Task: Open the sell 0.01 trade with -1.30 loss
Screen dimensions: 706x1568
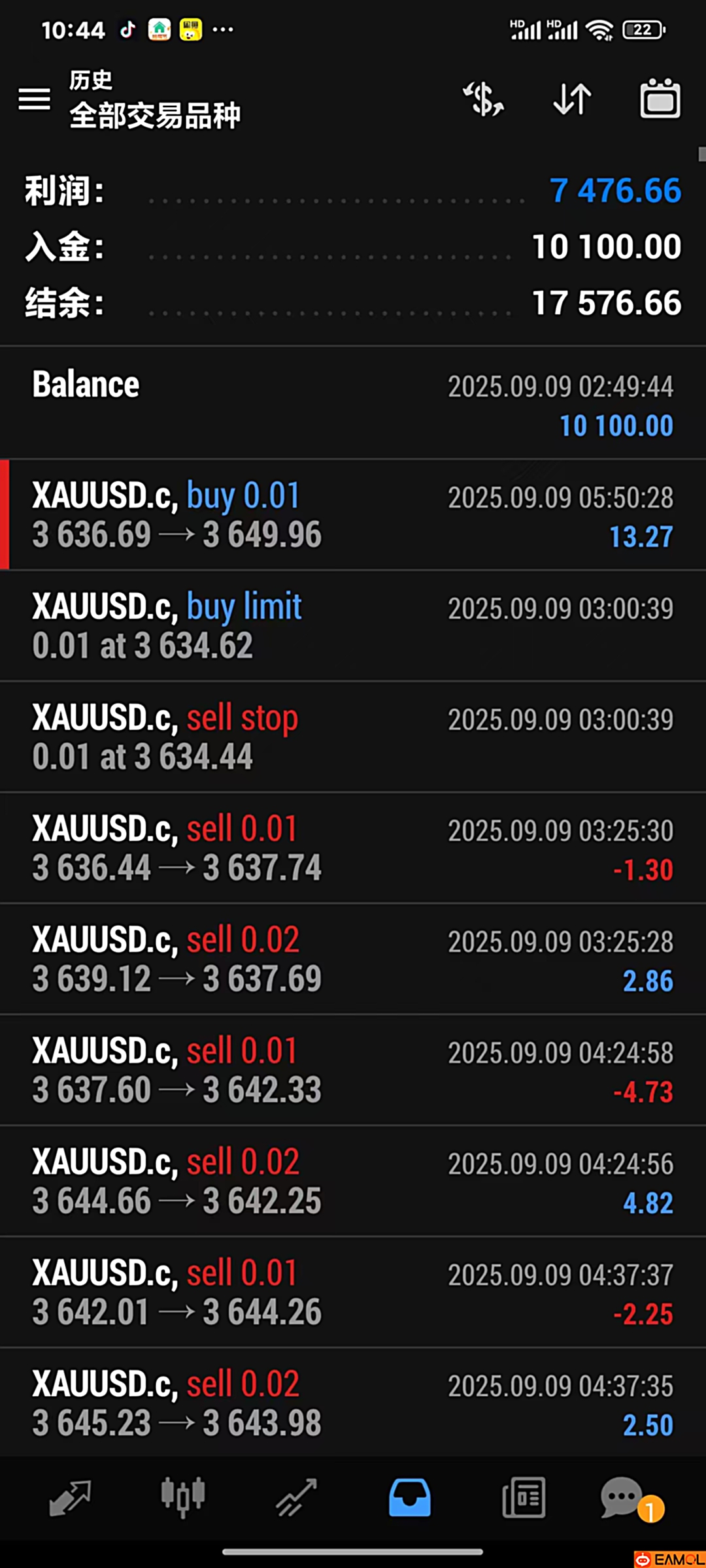Action: pyautogui.click(x=353, y=848)
